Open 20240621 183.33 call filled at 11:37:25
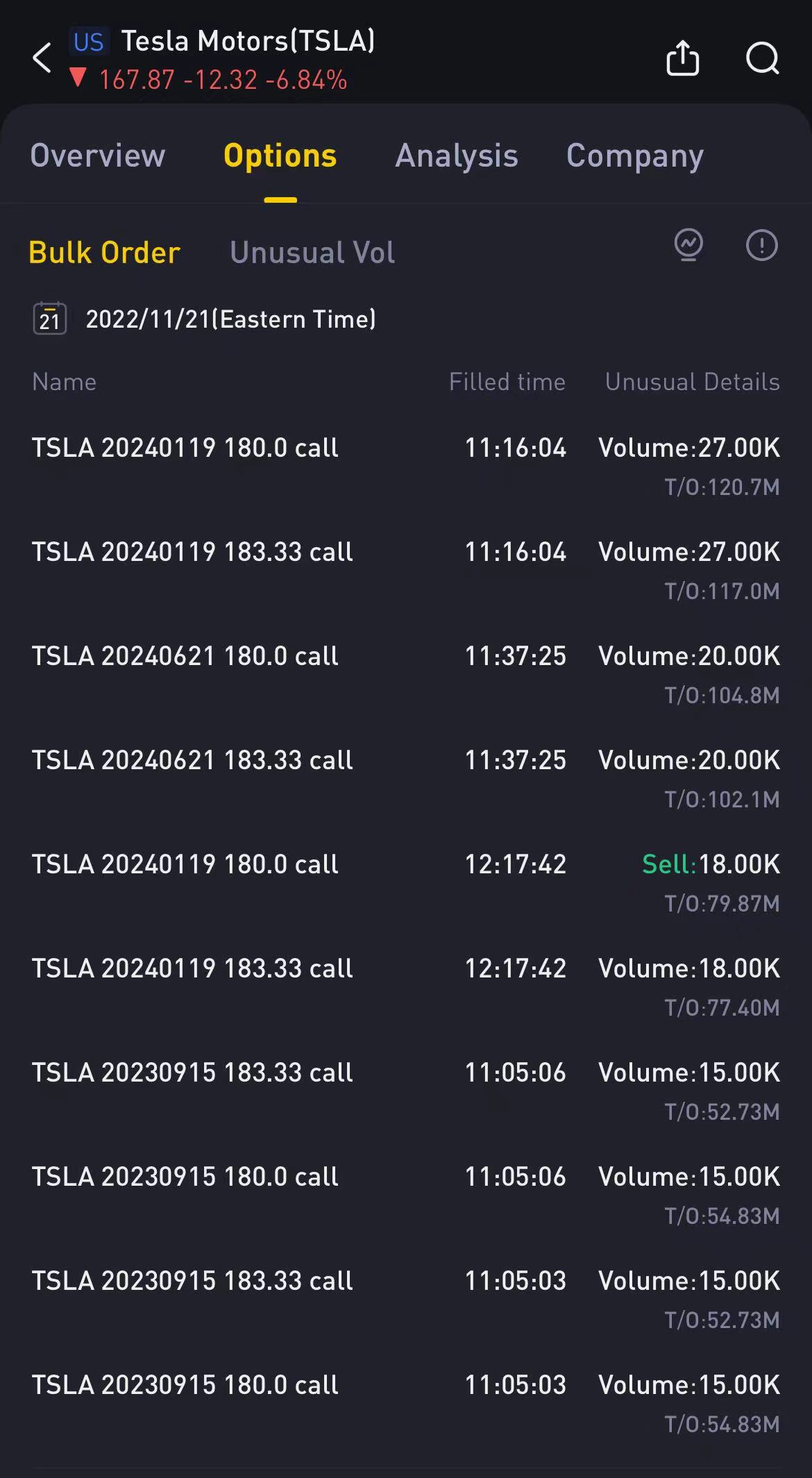 [x=406, y=778]
